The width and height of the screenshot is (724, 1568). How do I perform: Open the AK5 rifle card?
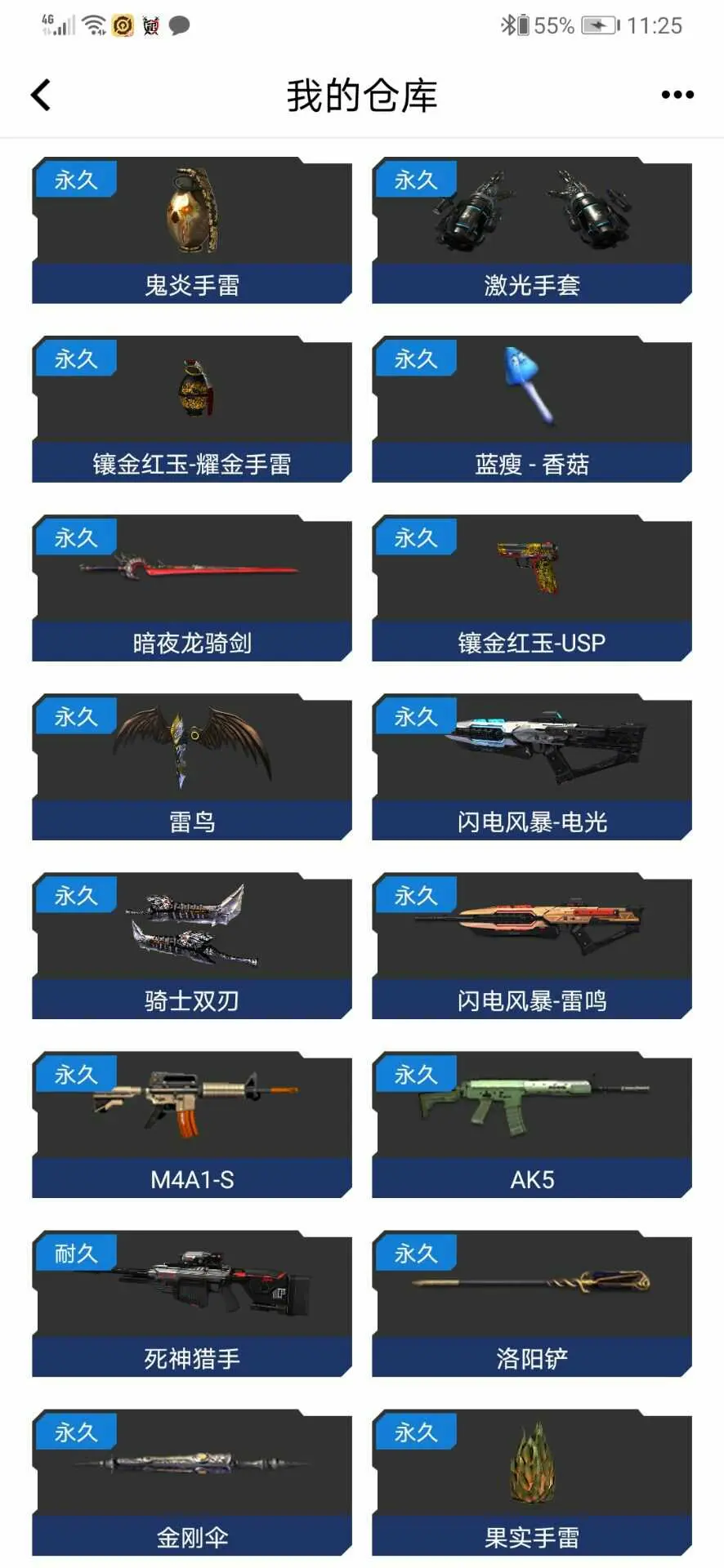(532, 1125)
